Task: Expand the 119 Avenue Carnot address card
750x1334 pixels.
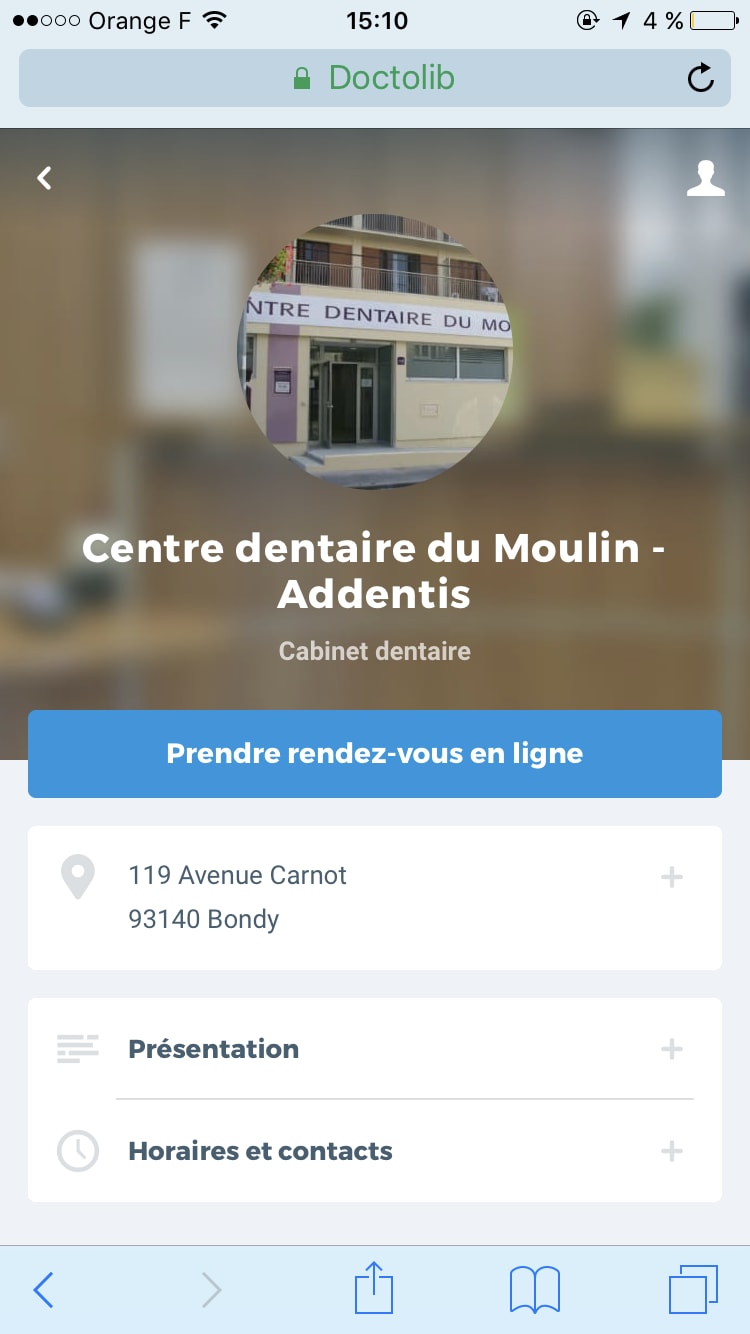Action: pos(671,878)
